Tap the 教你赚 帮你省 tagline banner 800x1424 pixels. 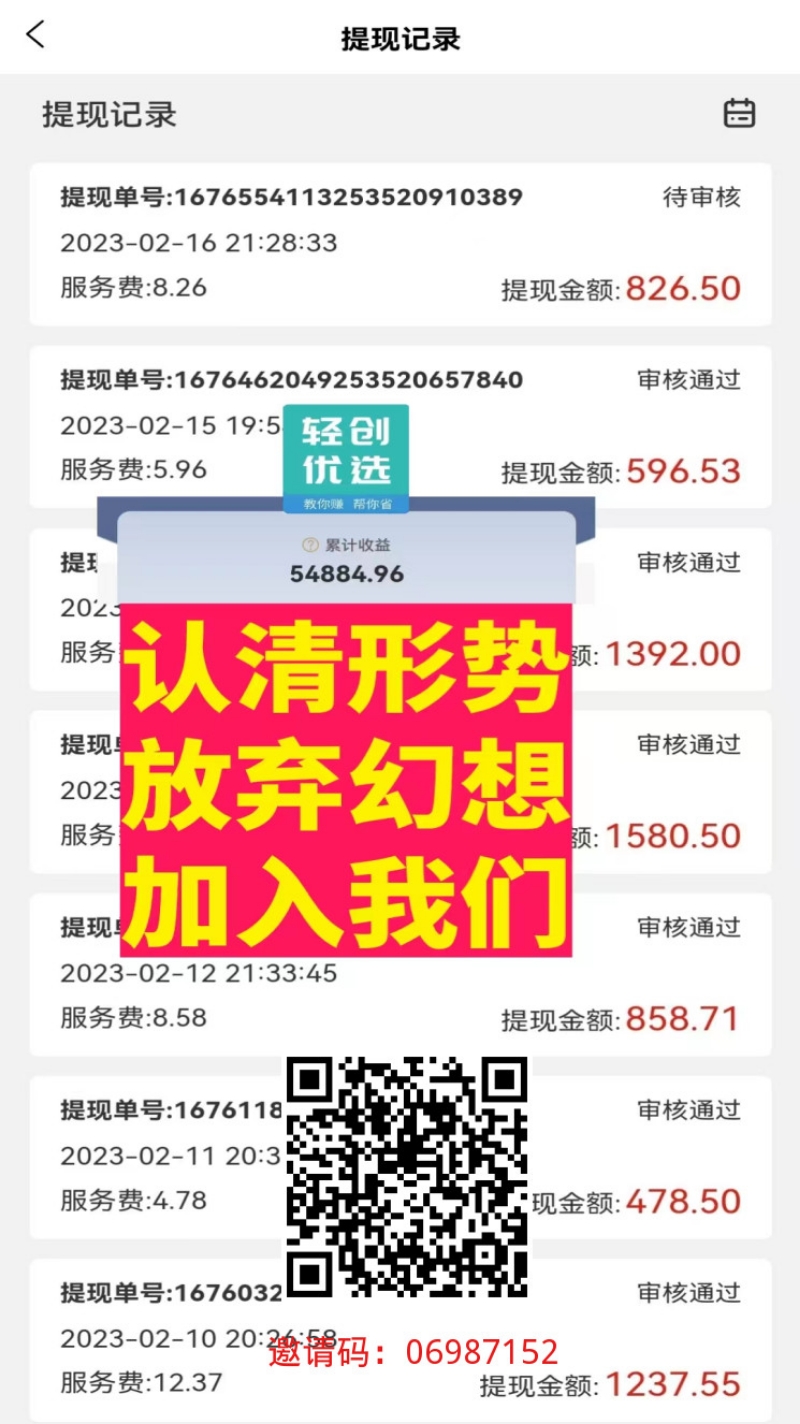346,505
